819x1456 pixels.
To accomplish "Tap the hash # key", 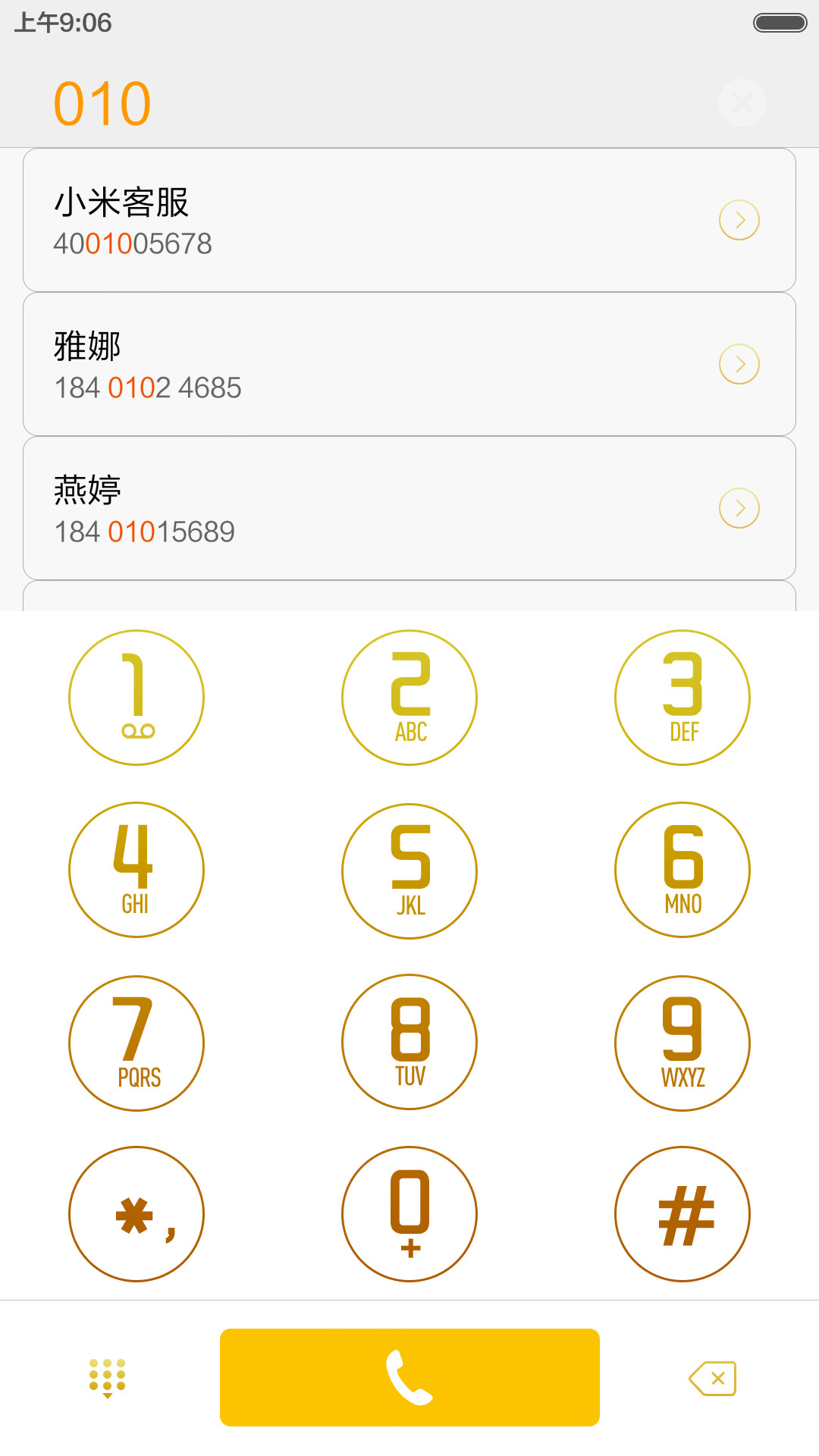I will 682,1214.
